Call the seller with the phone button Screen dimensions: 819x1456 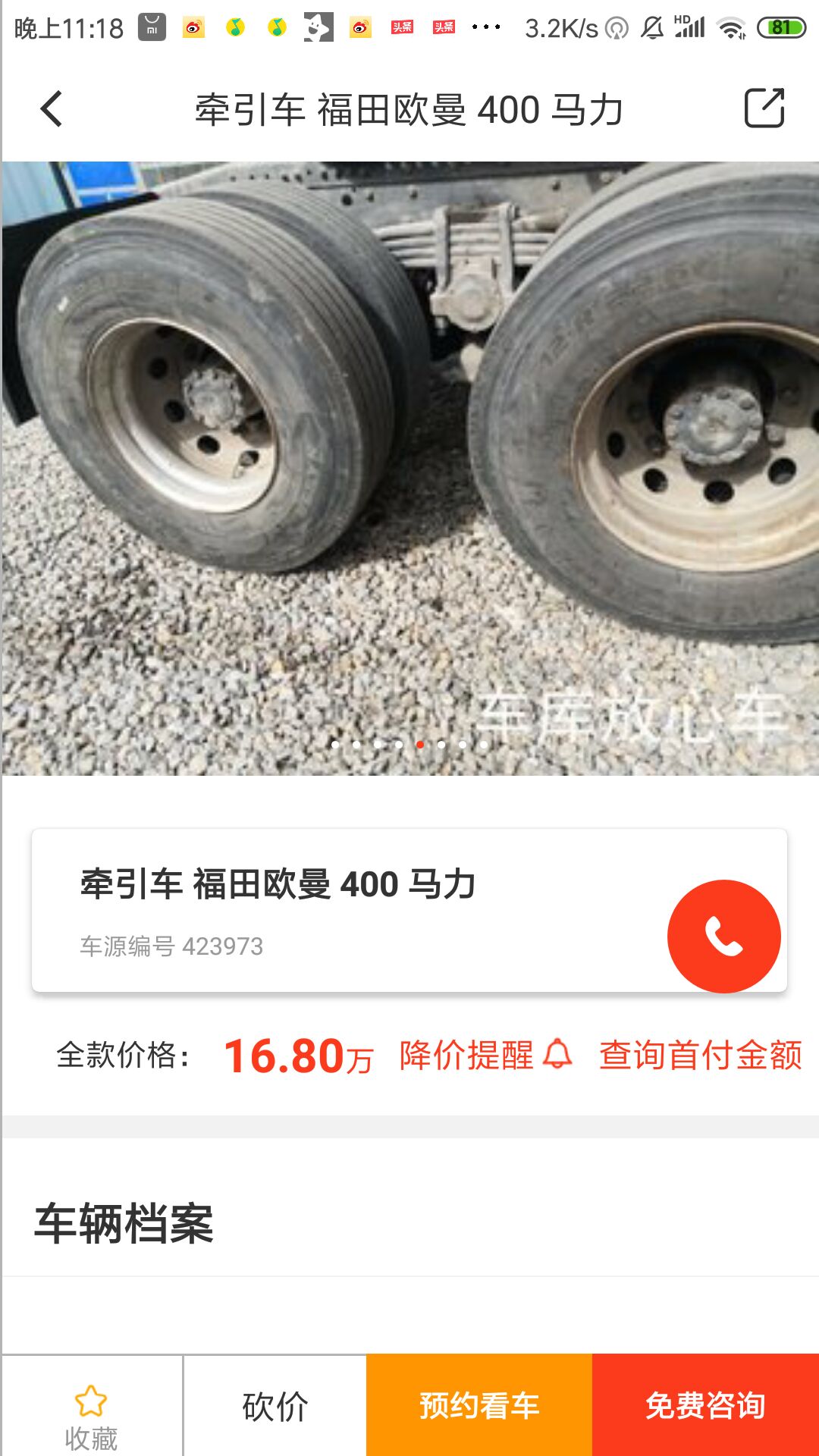point(723,937)
